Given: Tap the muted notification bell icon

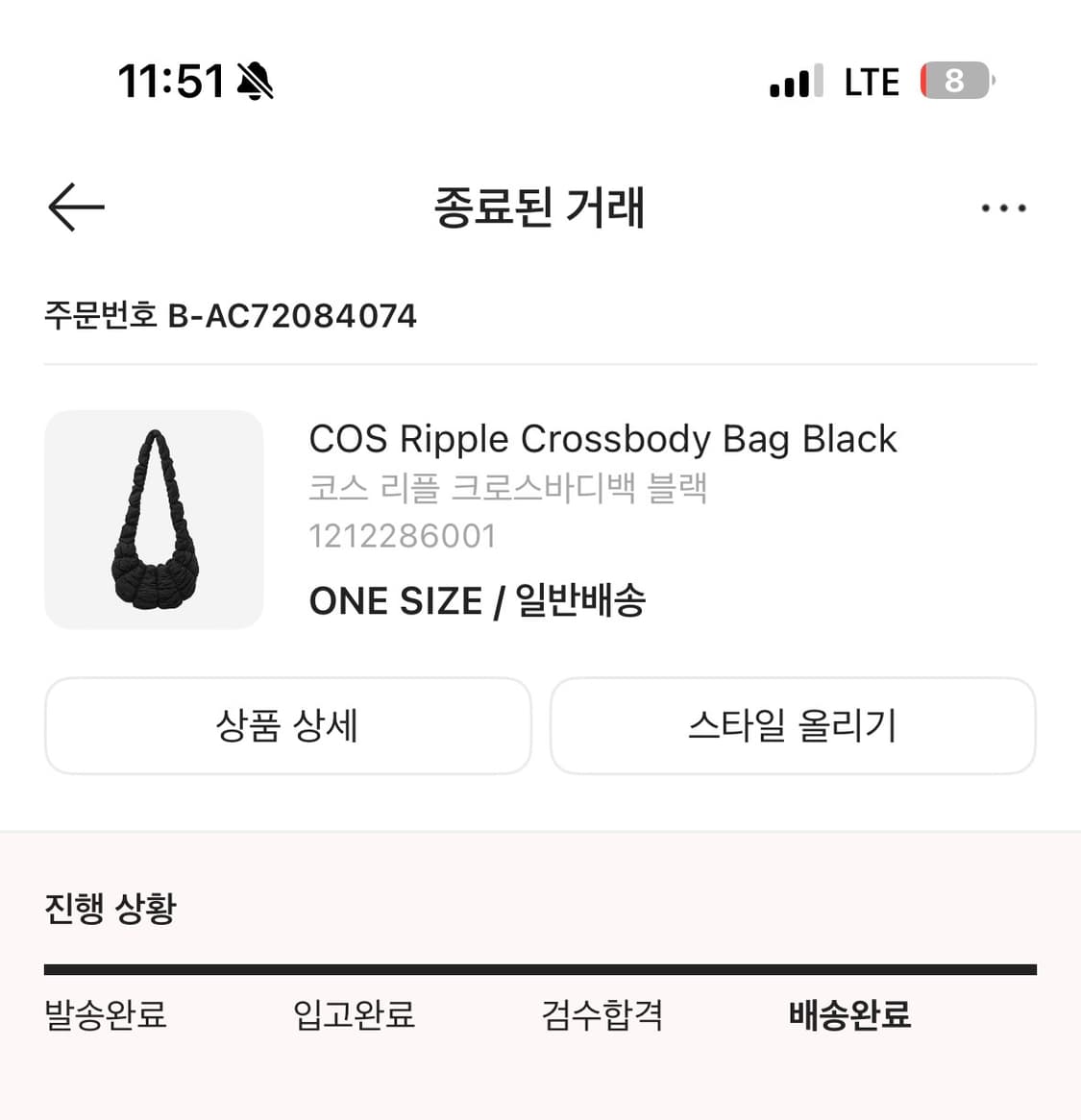Looking at the screenshot, I should click(256, 82).
